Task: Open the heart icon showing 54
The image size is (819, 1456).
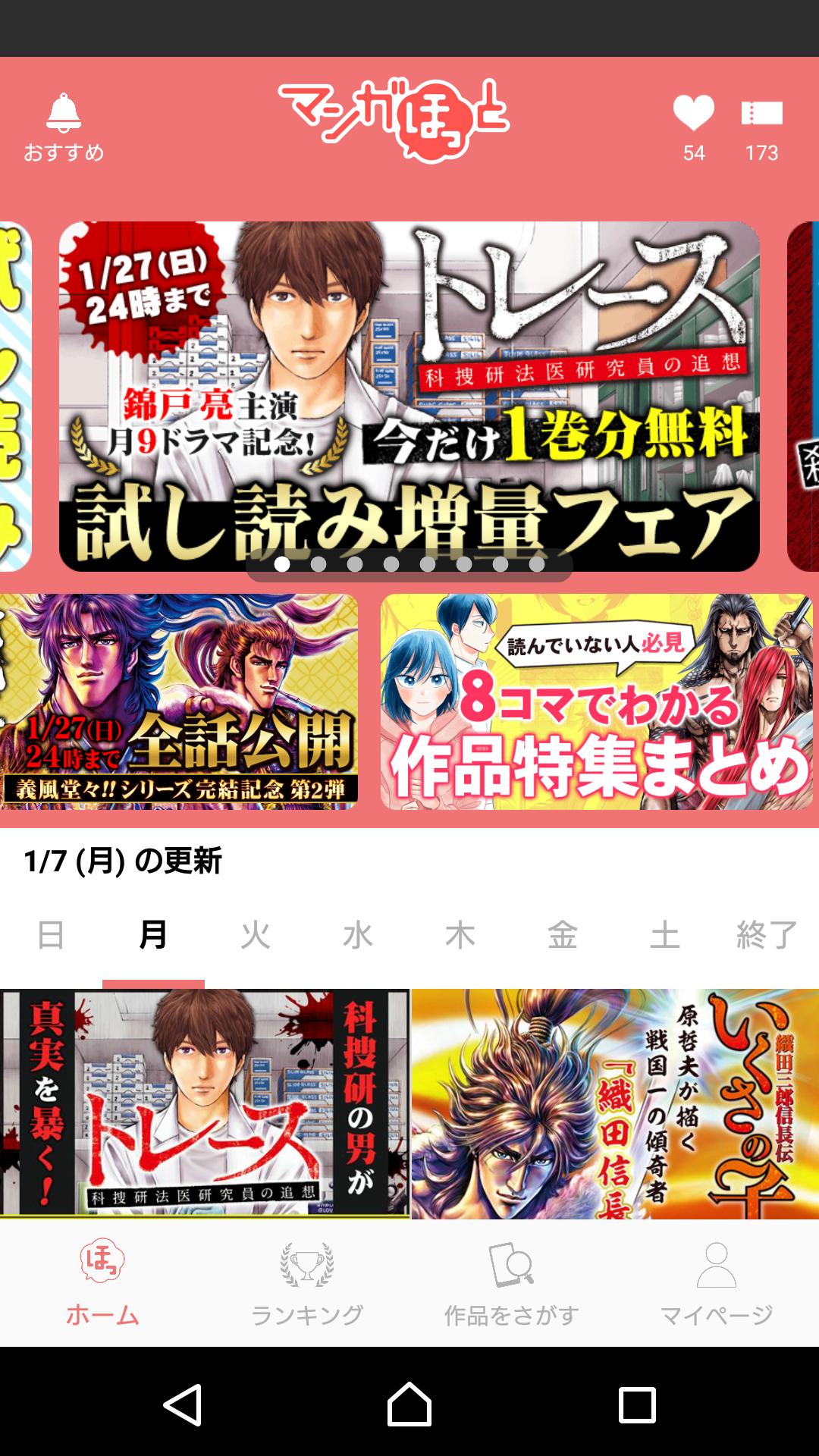Action: pyautogui.click(x=693, y=127)
